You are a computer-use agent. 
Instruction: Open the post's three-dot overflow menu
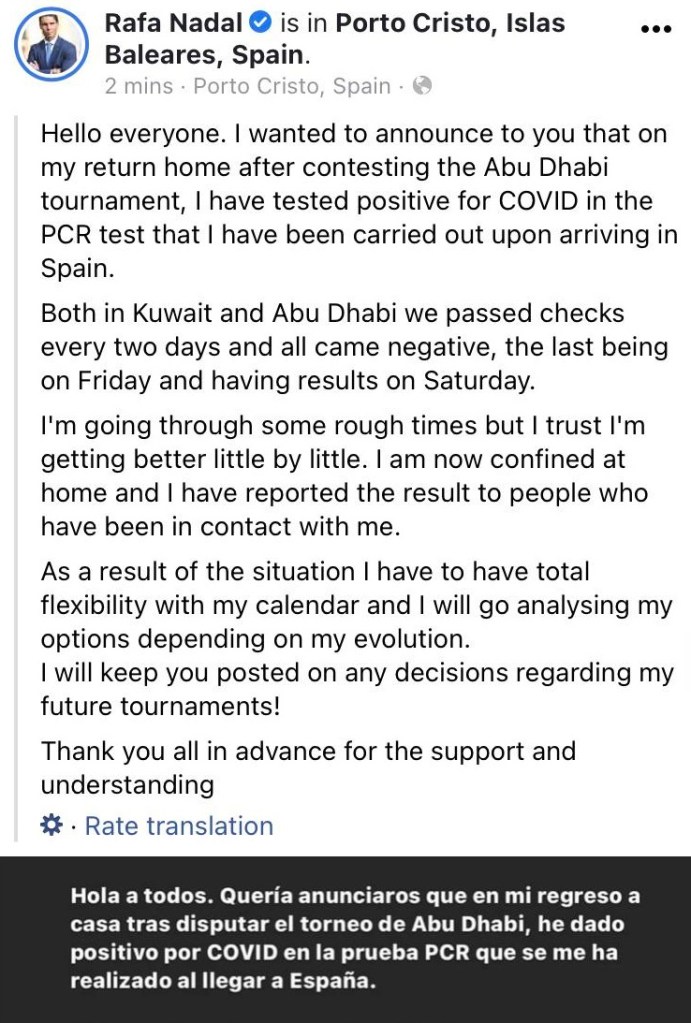[x=655, y=29]
